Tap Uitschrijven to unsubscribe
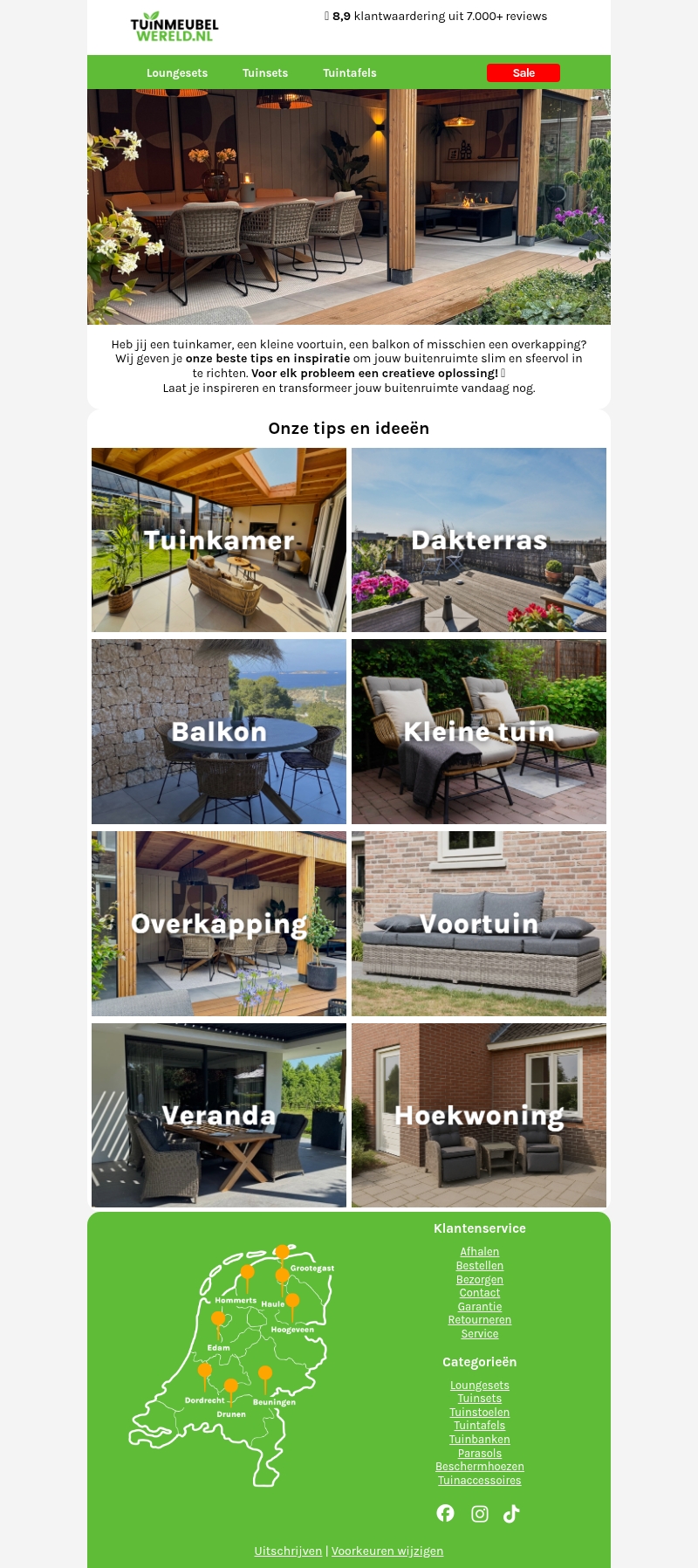The image size is (698, 1568). (x=288, y=1551)
